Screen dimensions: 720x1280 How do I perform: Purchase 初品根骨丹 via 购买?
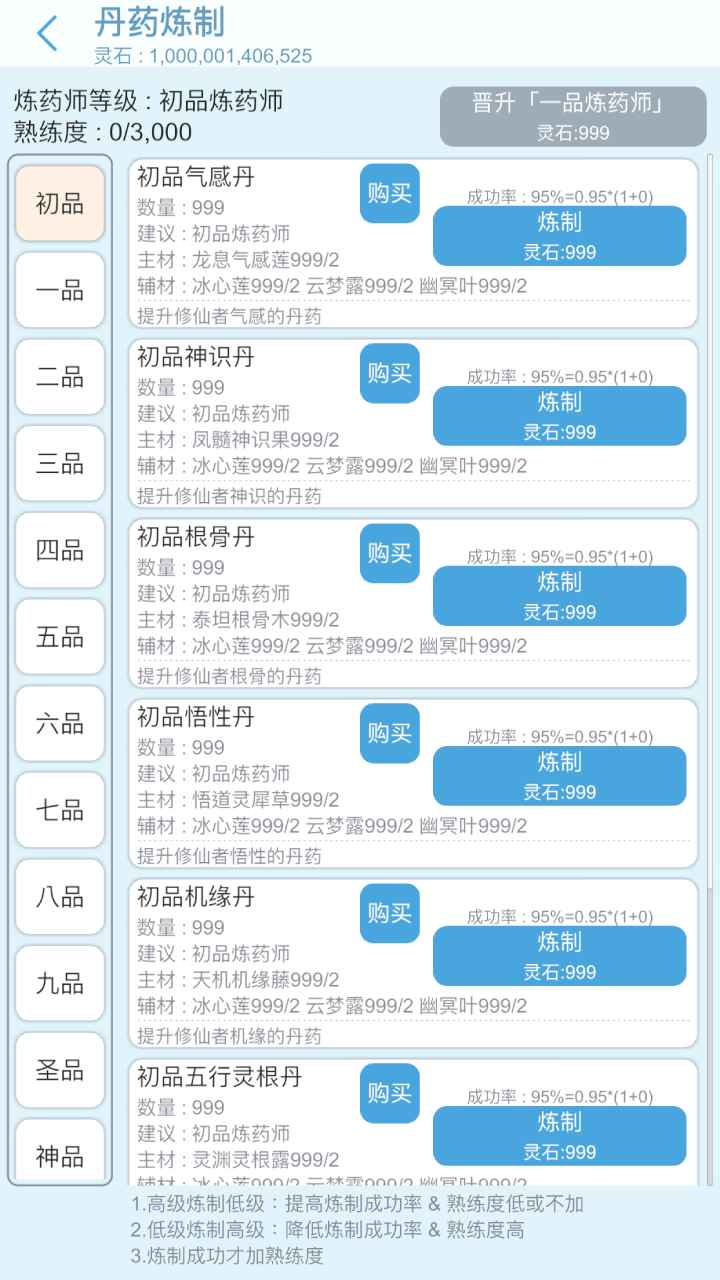[389, 553]
